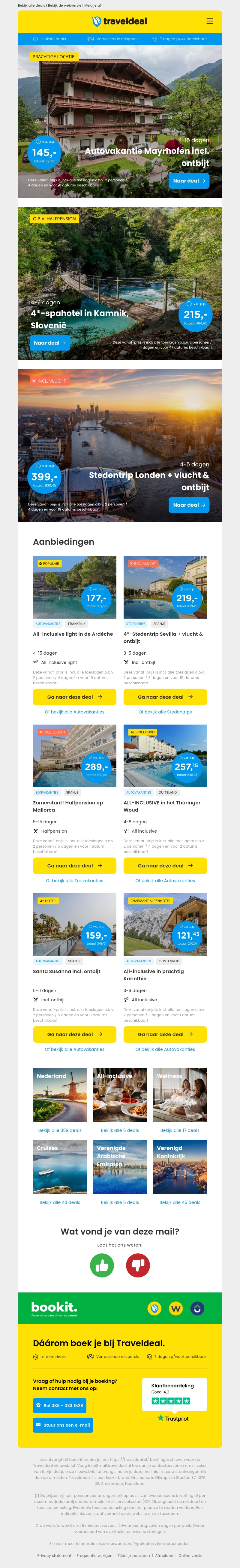Open the Kamnik spahotel deal button
The width and height of the screenshot is (240, 1568).
pyautogui.click(x=50, y=343)
